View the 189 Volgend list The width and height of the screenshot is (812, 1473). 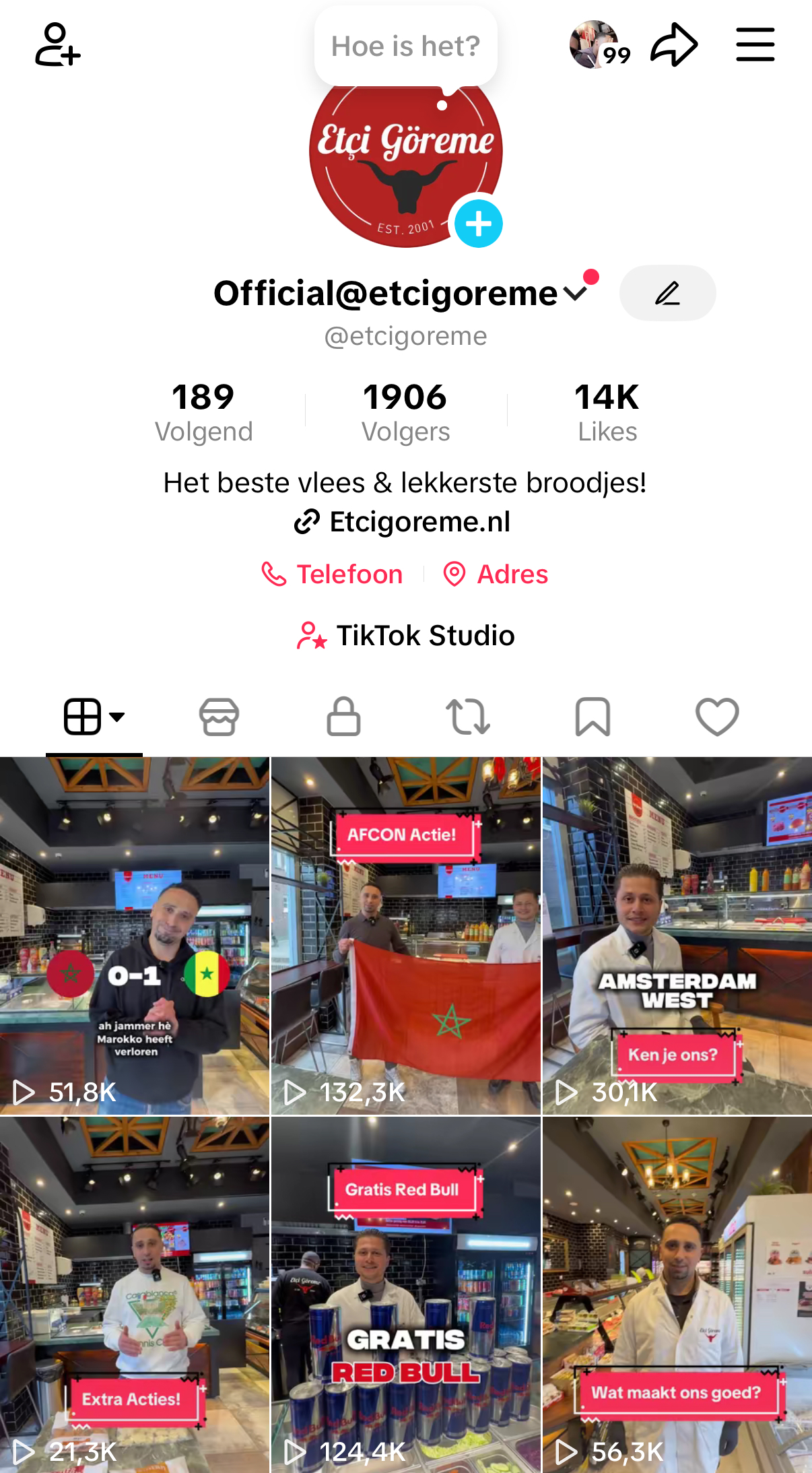(x=203, y=412)
